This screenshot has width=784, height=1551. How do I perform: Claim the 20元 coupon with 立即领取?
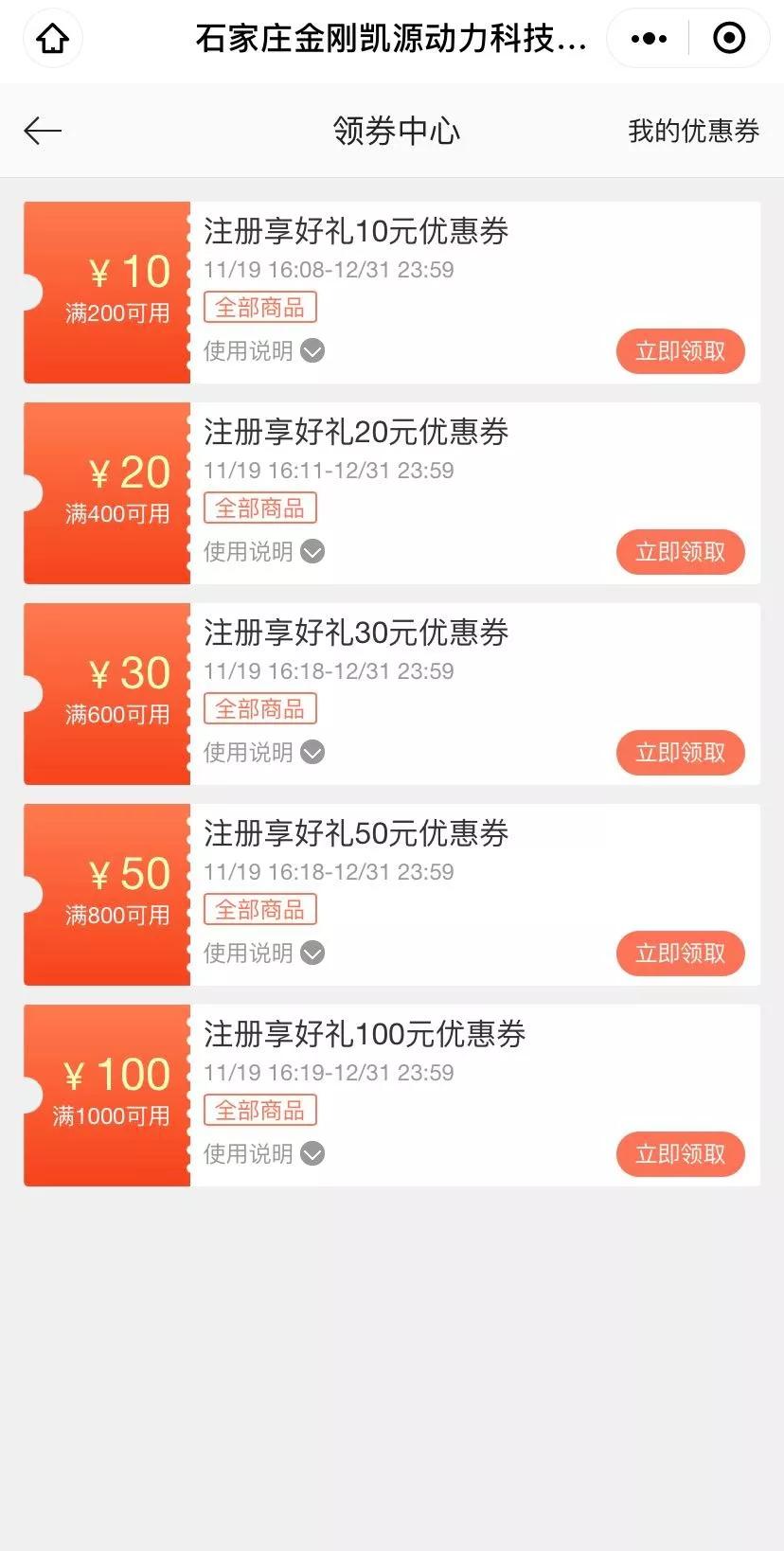pos(681,552)
